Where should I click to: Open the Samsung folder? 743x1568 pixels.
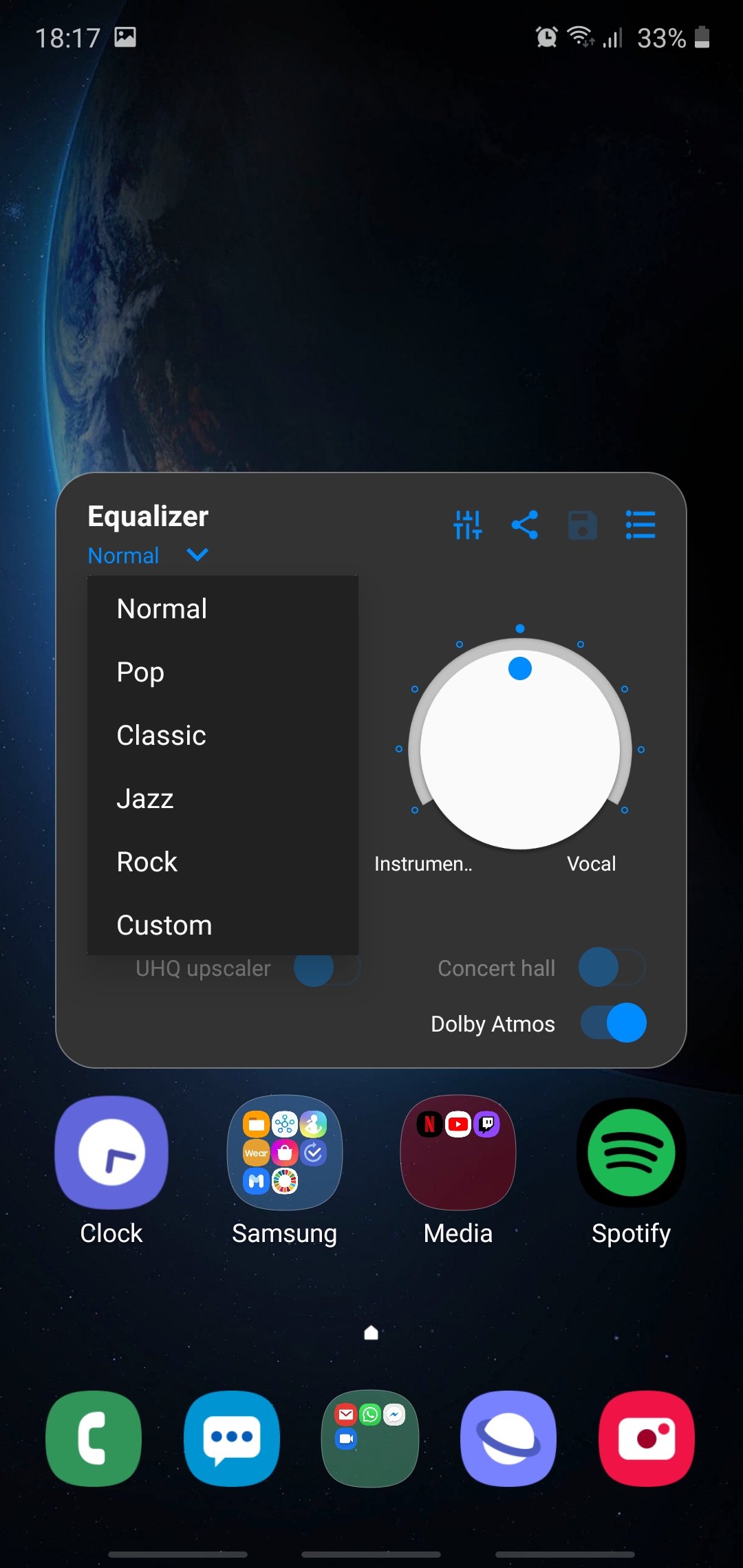click(285, 1153)
